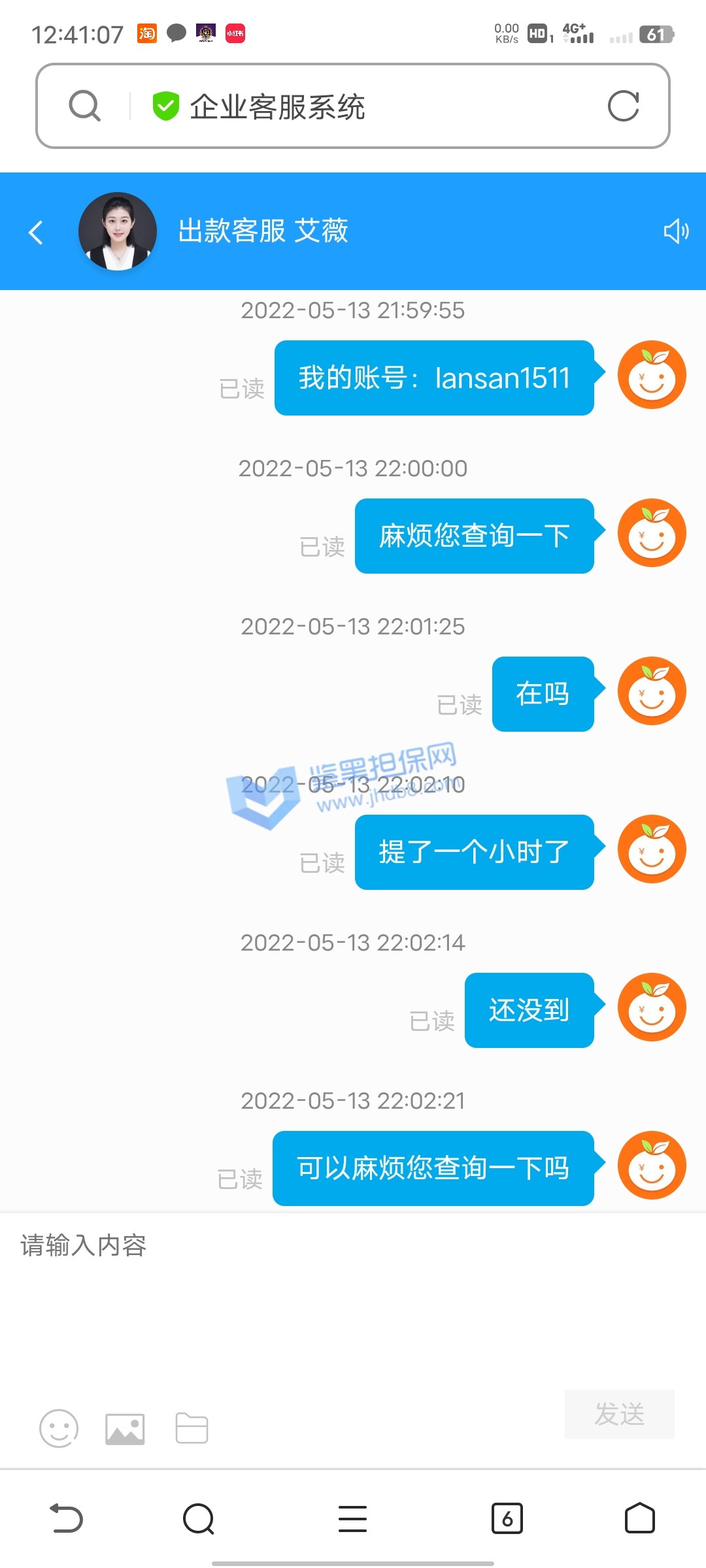Go to the browser home page

tap(639, 1518)
